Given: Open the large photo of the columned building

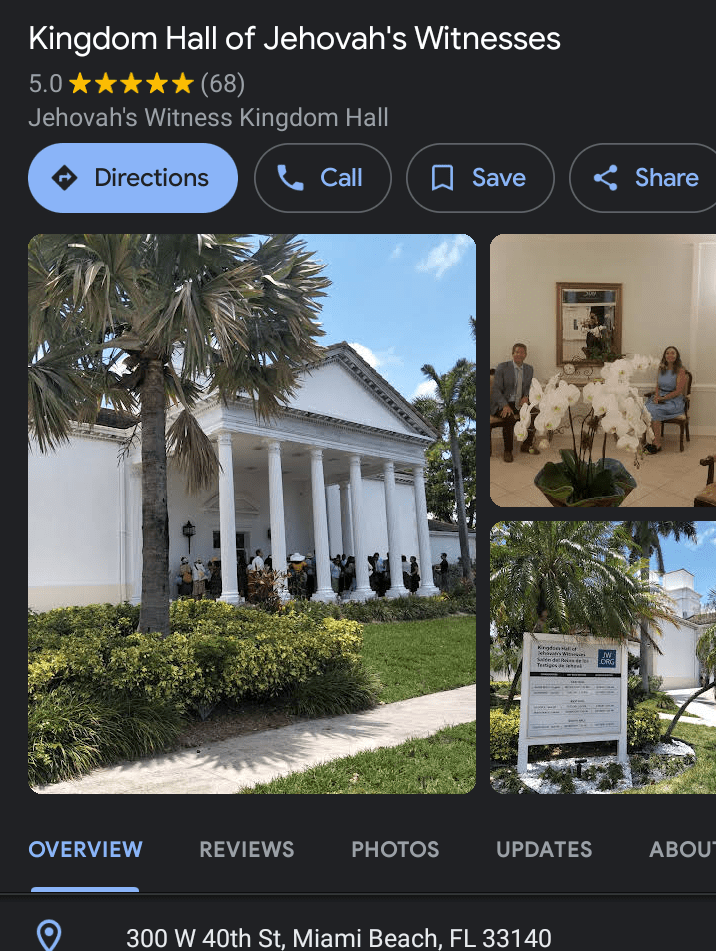Looking at the screenshot, I should pyautogui.click(x=252, y=513).
